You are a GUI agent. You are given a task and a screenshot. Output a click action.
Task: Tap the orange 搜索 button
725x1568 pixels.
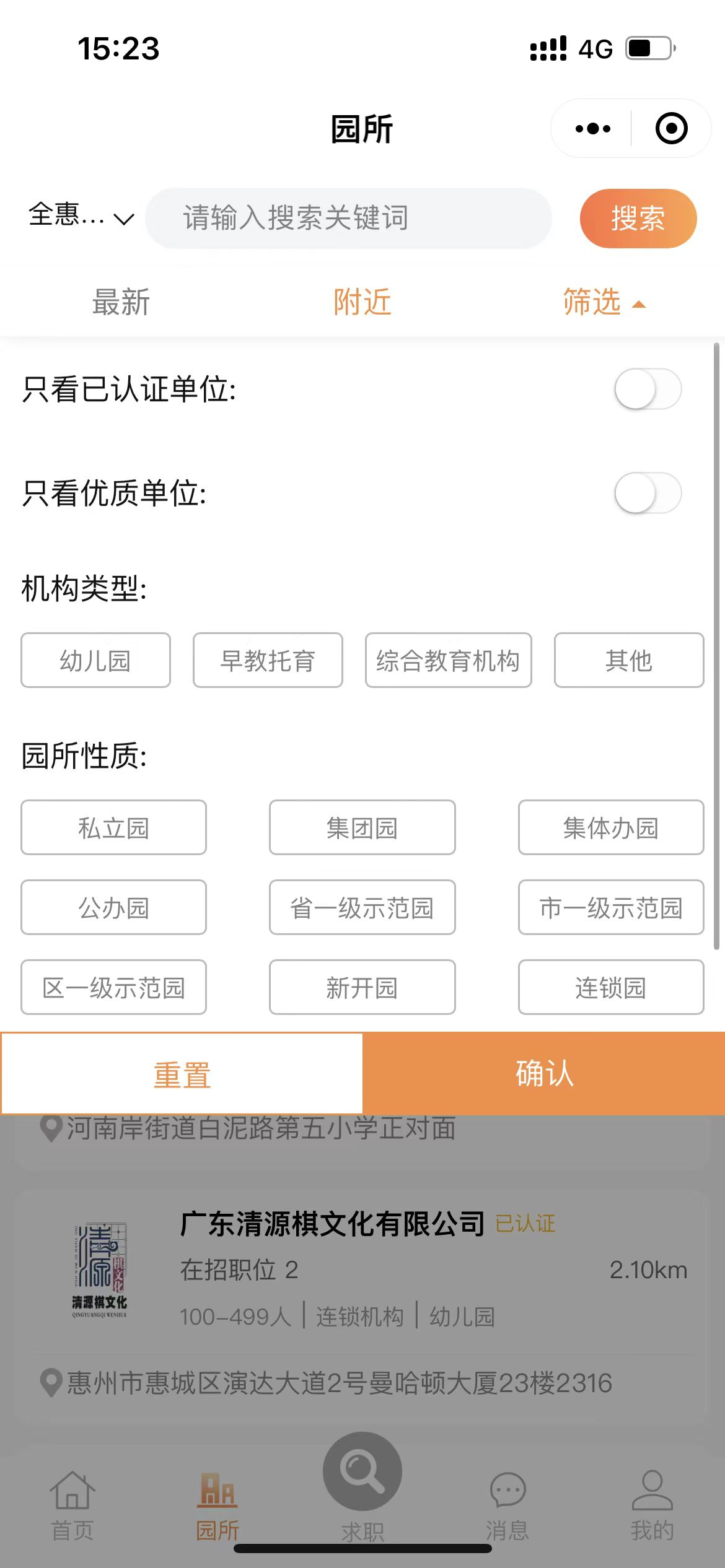click(x=638, y=219)
